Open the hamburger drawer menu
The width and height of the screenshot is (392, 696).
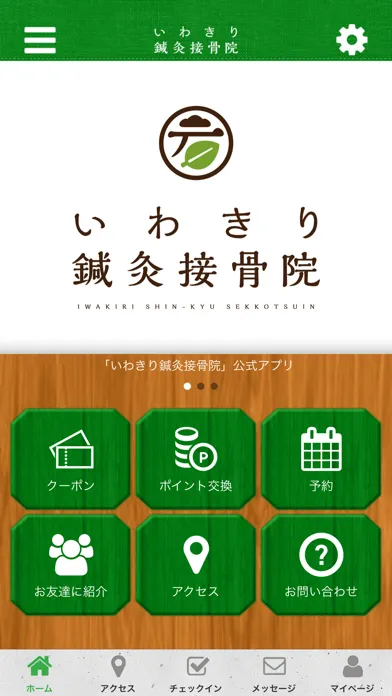tap(40, 40)
